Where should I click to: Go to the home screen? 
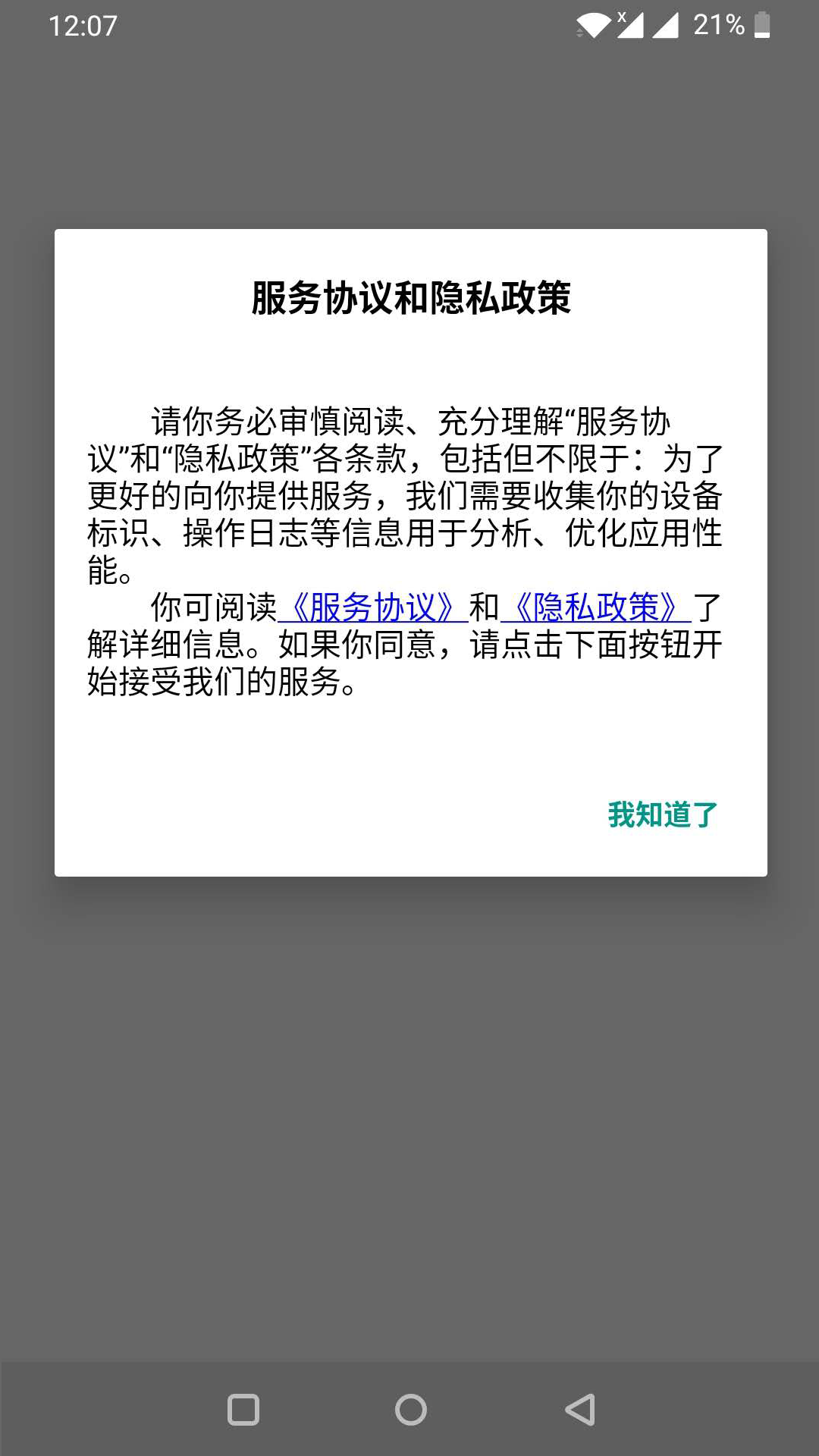[410, 1410]
